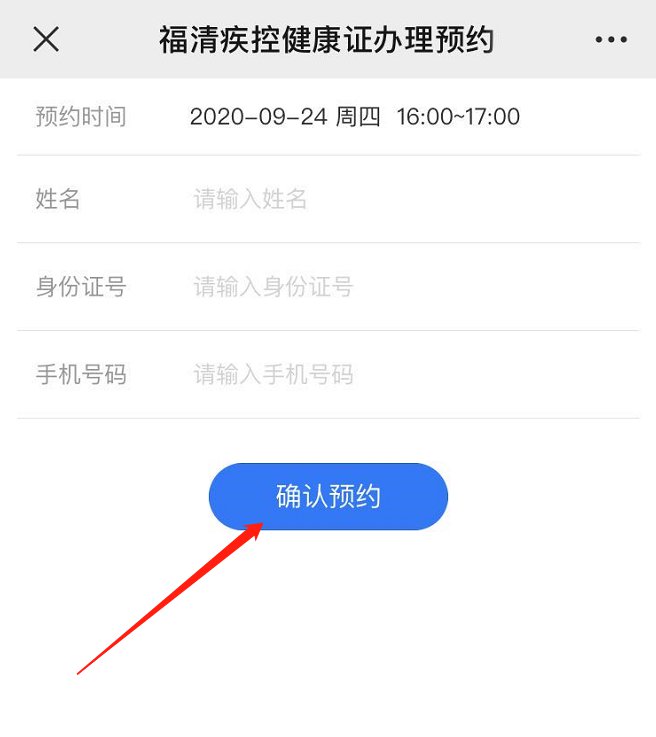Confirm booking with 确认预约 button
The width and height of the screenshot is (656, 737).
click(x=328, y=496)
